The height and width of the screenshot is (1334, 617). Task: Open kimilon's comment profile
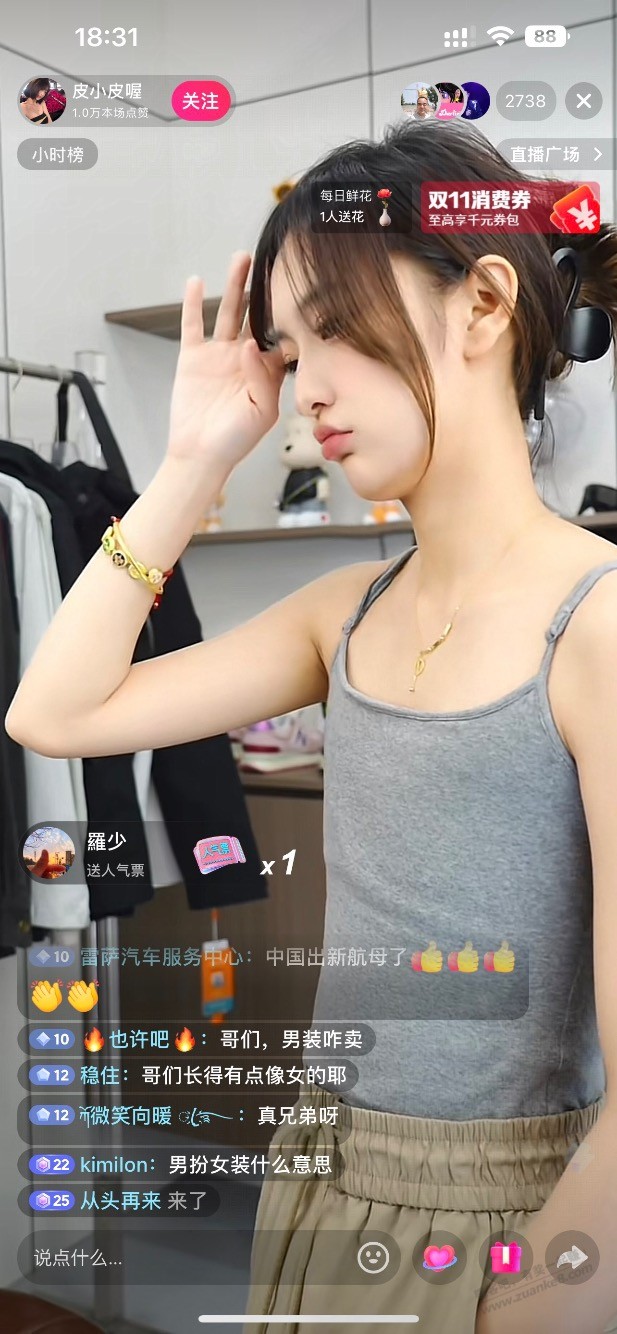(x=118, y=1164)
